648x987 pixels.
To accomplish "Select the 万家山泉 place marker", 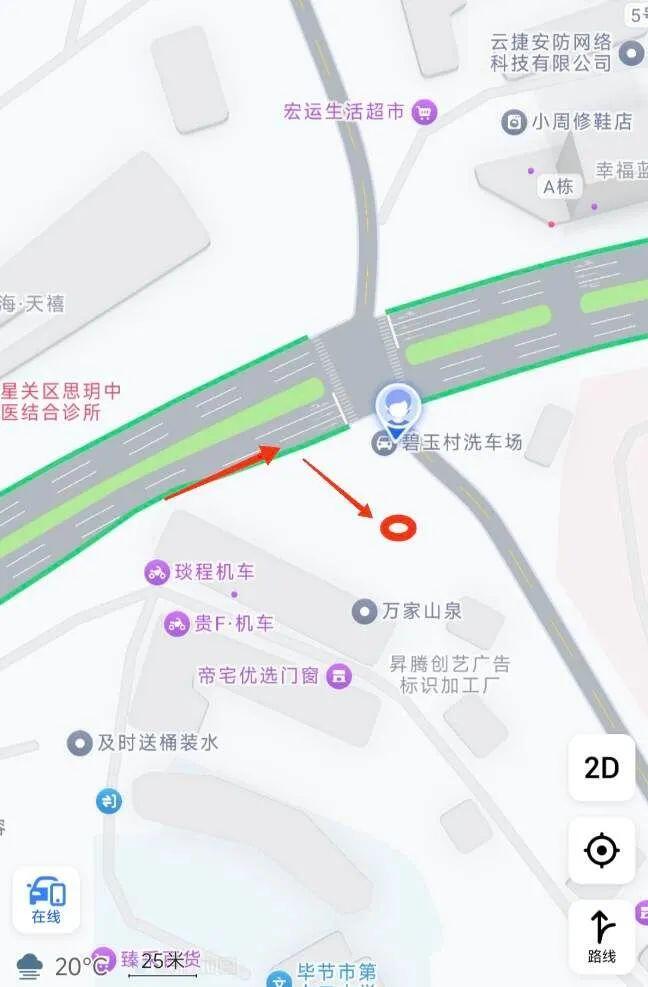I will point(365,610).
